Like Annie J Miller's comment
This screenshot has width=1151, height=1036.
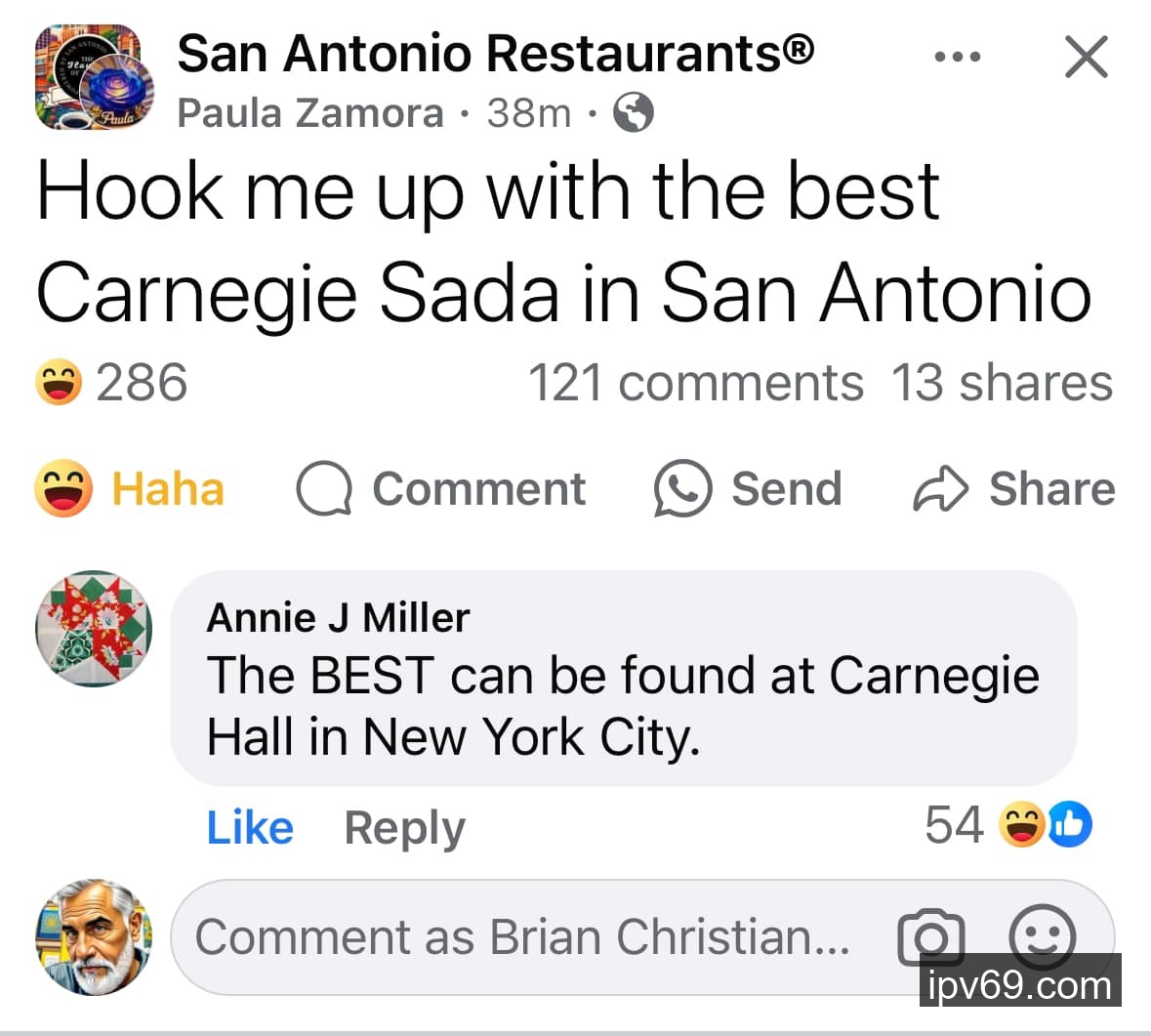click(250, 827)
